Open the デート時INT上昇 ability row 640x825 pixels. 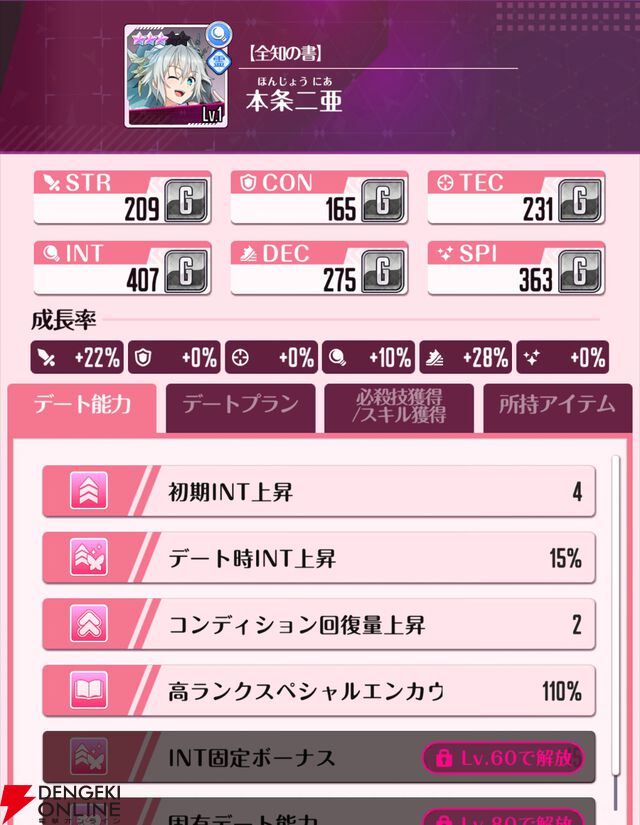tap(319, 558)
